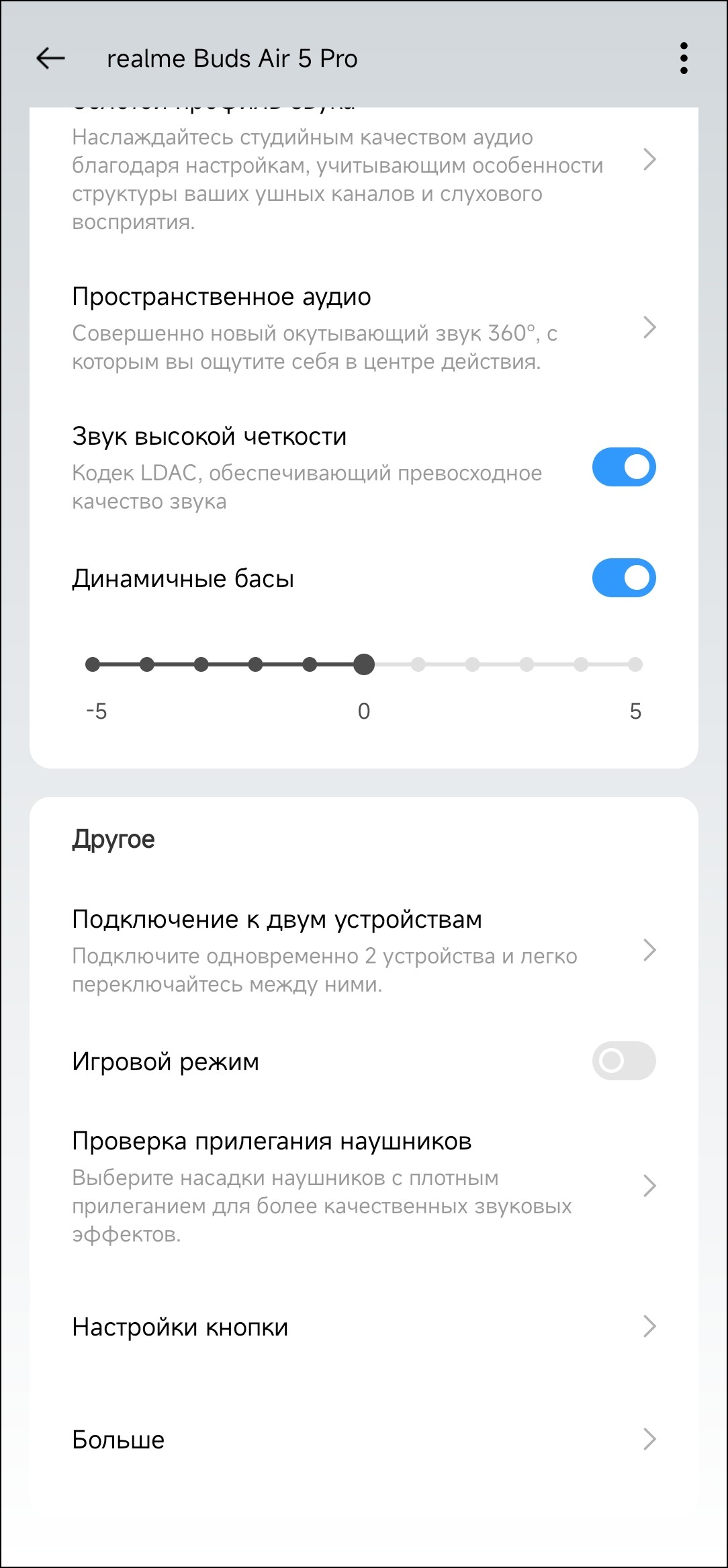Open Проверка прилегания наушников
Viewport: 728px width, 1568px height.
[x=363, y=1186]
